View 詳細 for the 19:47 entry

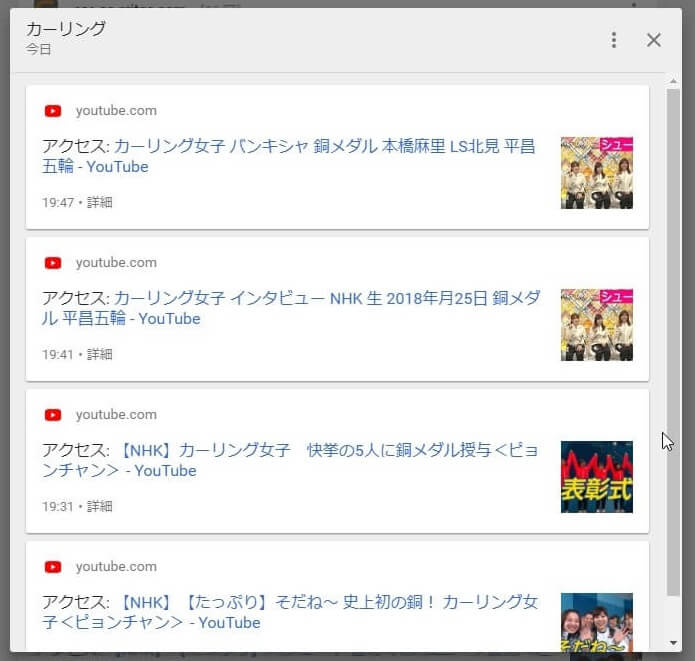[100, 202]
